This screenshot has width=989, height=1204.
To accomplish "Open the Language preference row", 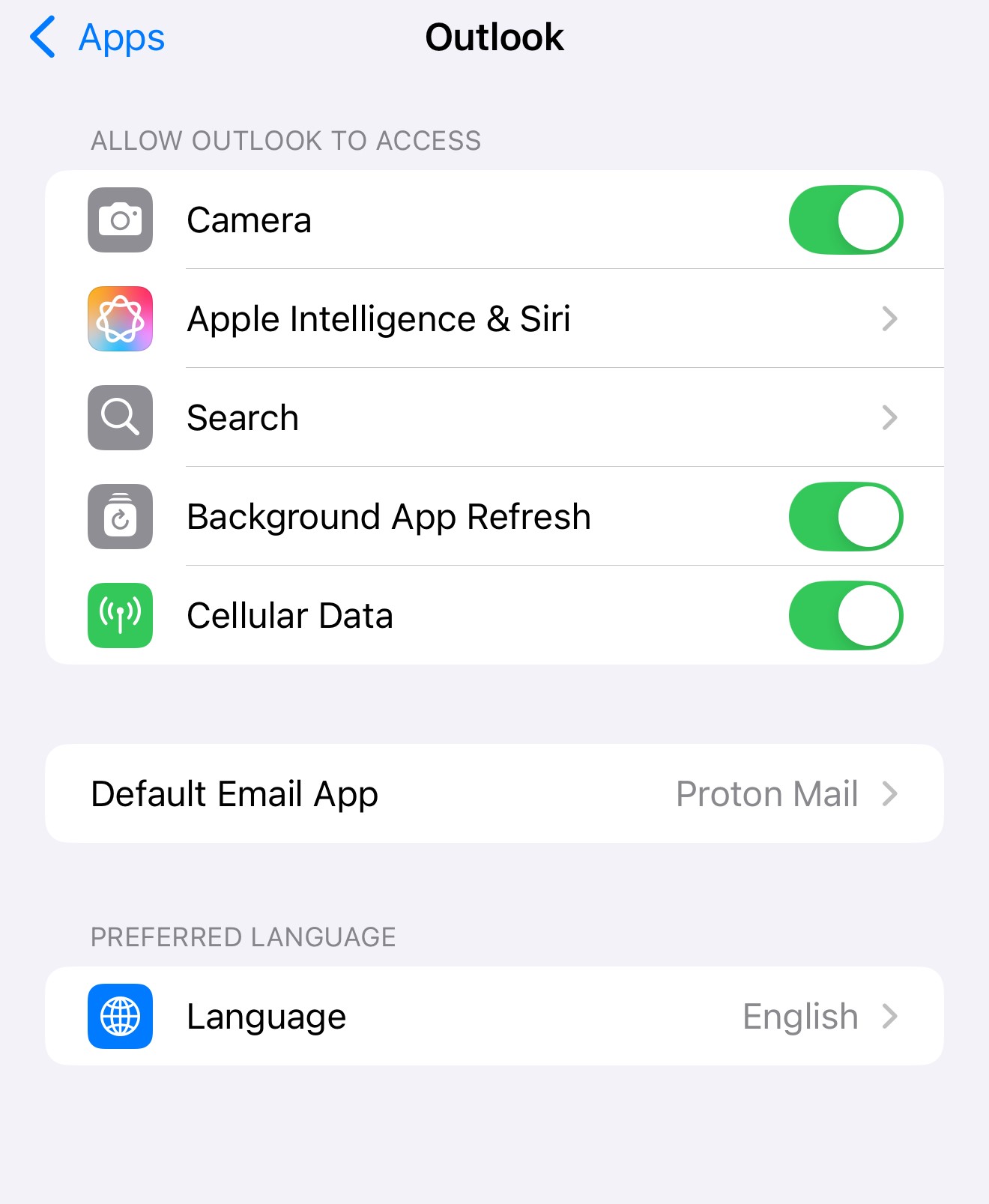I will (493, 1016).
